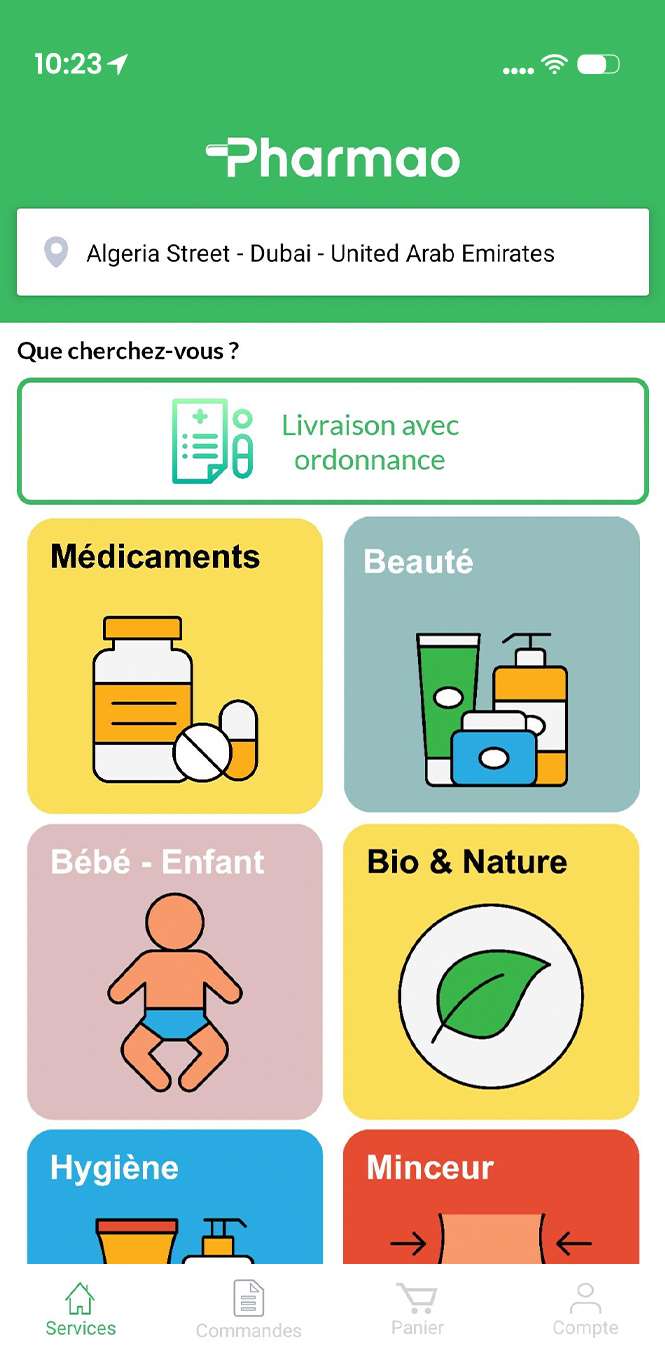Go to the Commandes tab
The height and width of the screenshot is (1362, 665).
click(249, 1310)
